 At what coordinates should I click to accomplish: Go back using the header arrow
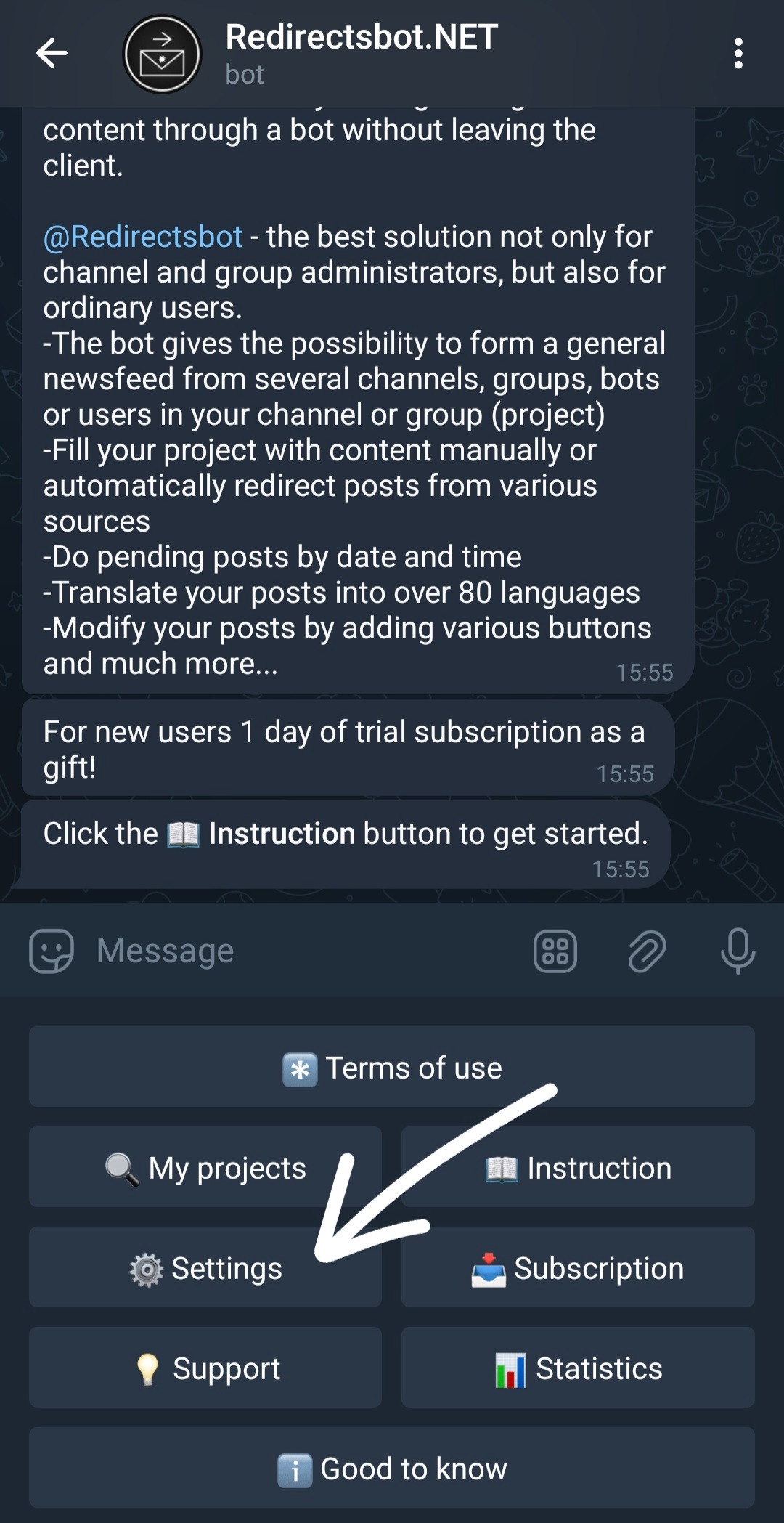point(52,54)
